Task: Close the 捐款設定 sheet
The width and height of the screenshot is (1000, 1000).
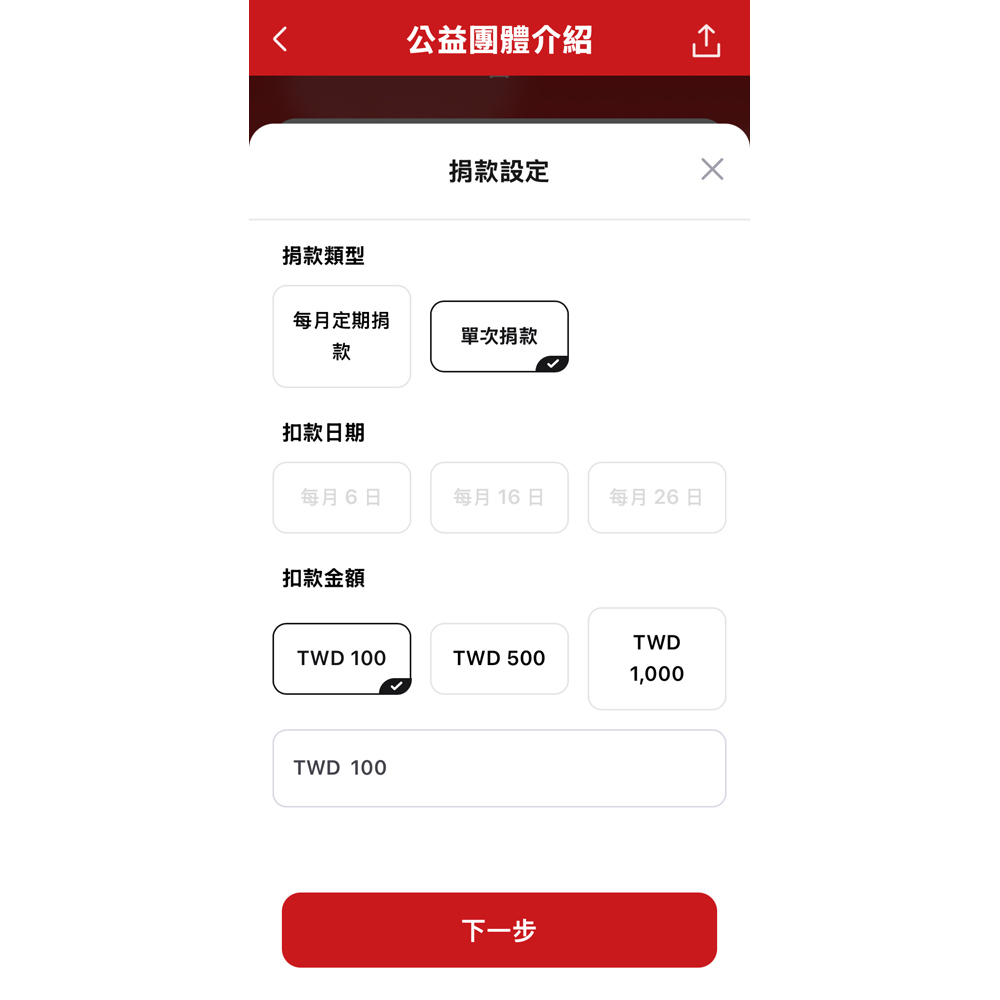Action: pos(712,169)
